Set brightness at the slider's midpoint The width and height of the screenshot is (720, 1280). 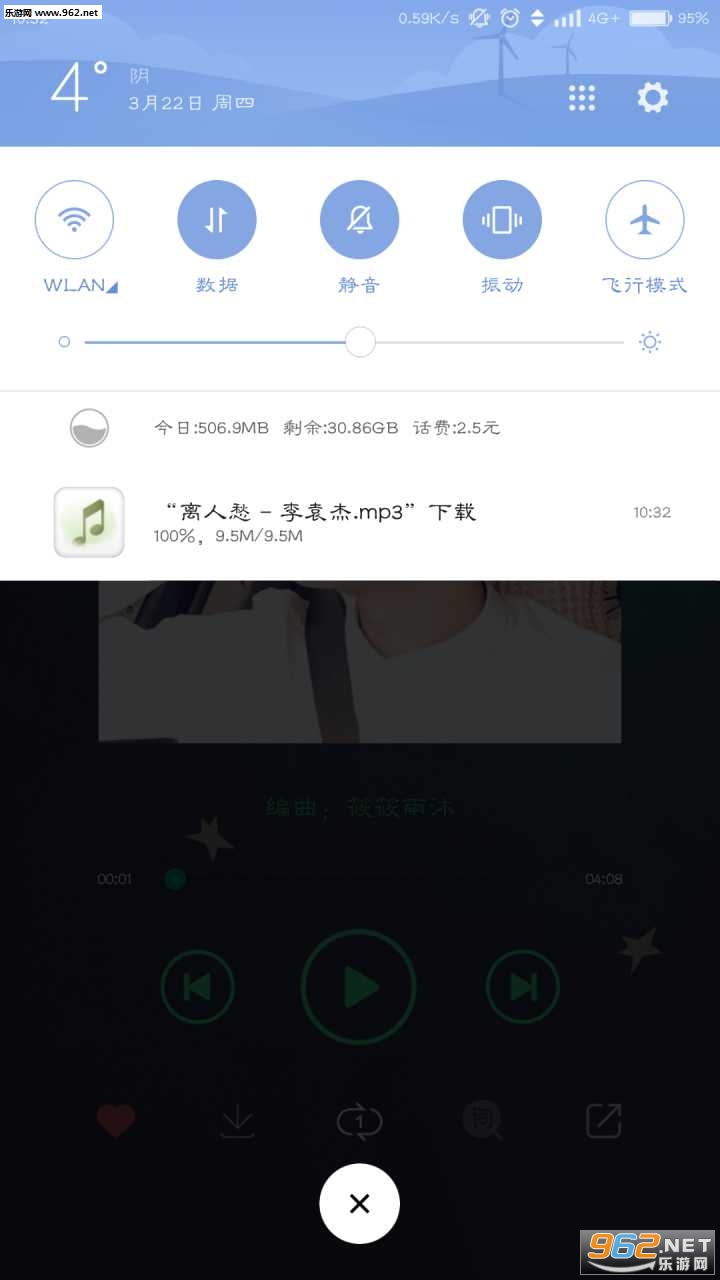pyautogui.click(x=354, y=342)
